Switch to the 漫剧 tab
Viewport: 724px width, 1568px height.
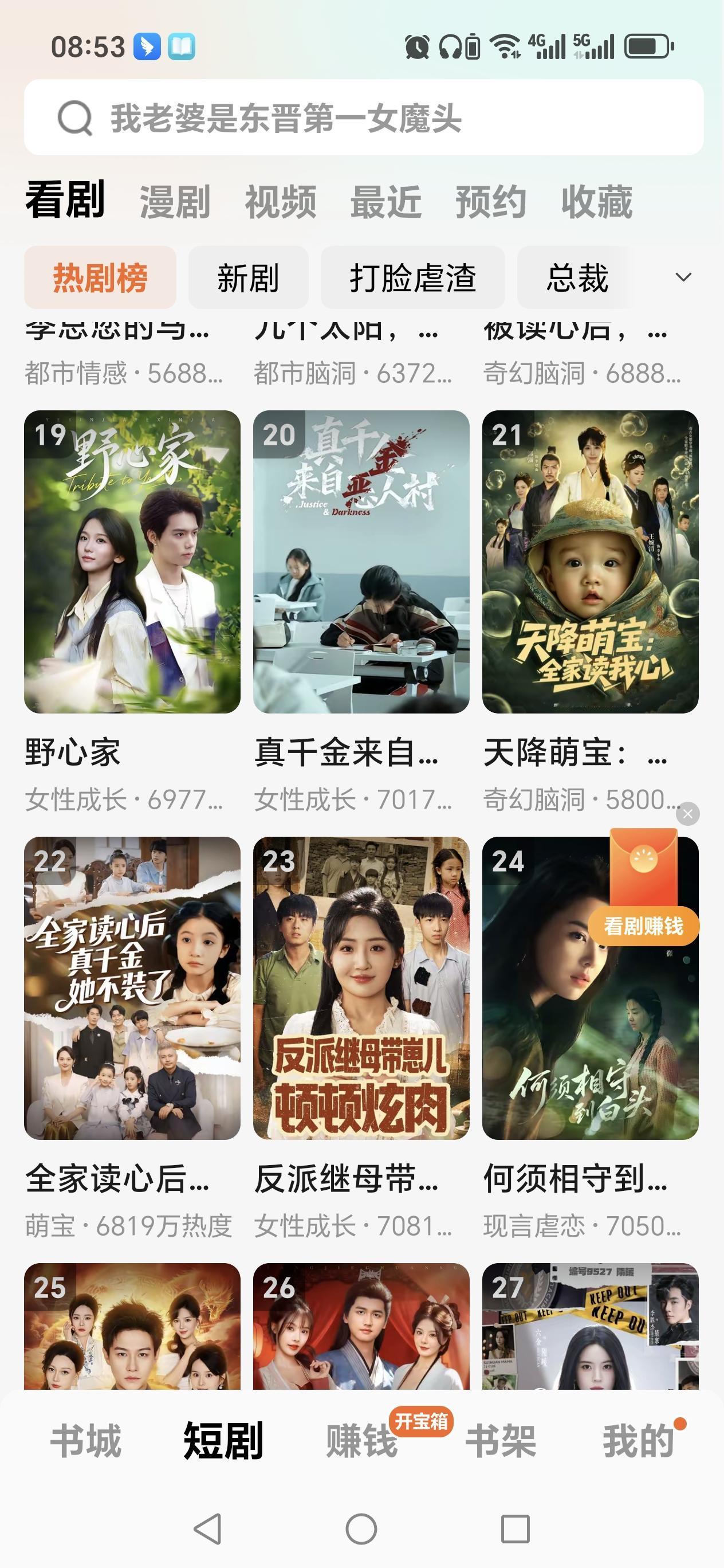click(x=175, y=202)
